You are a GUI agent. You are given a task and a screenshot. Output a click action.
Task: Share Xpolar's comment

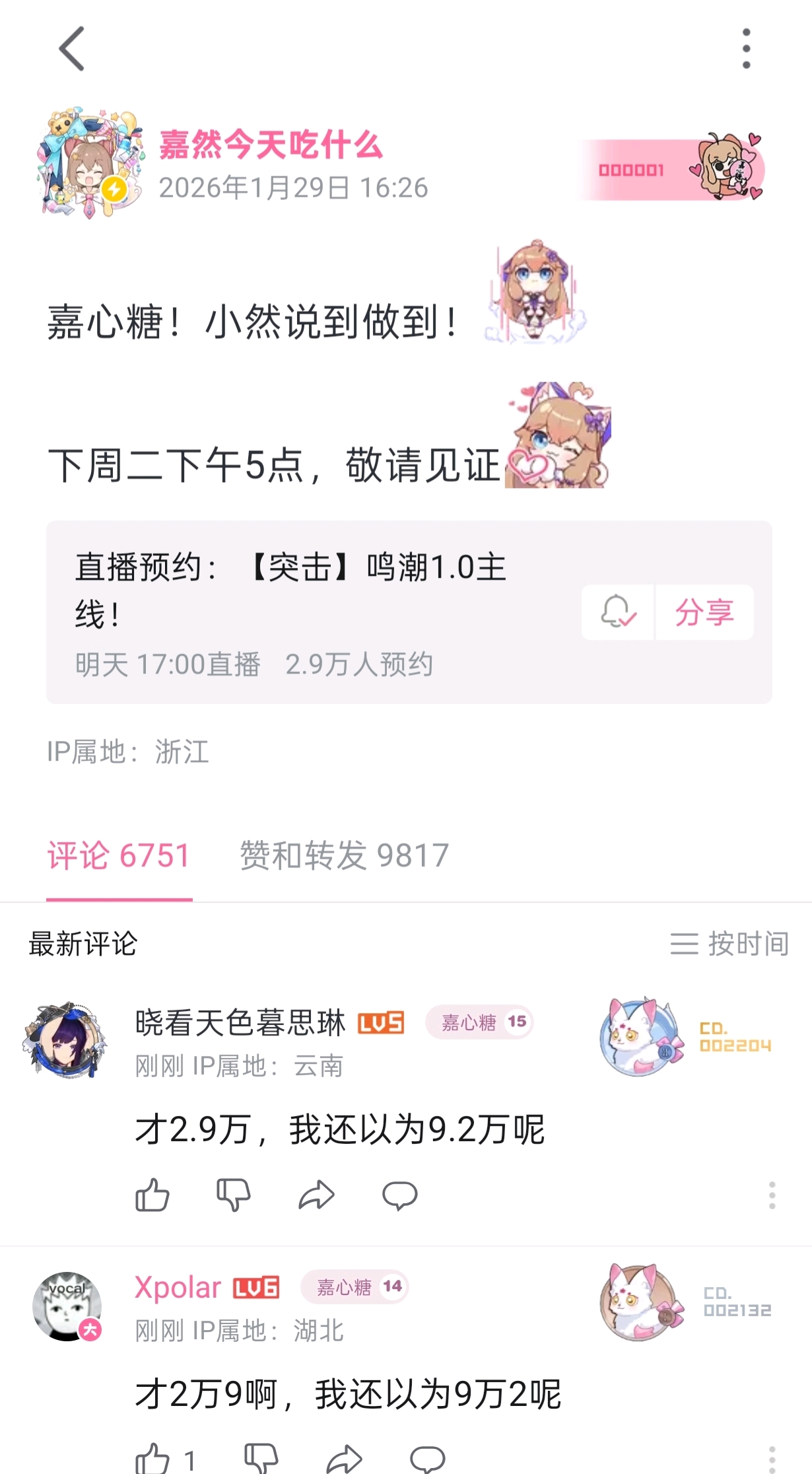344,1458
